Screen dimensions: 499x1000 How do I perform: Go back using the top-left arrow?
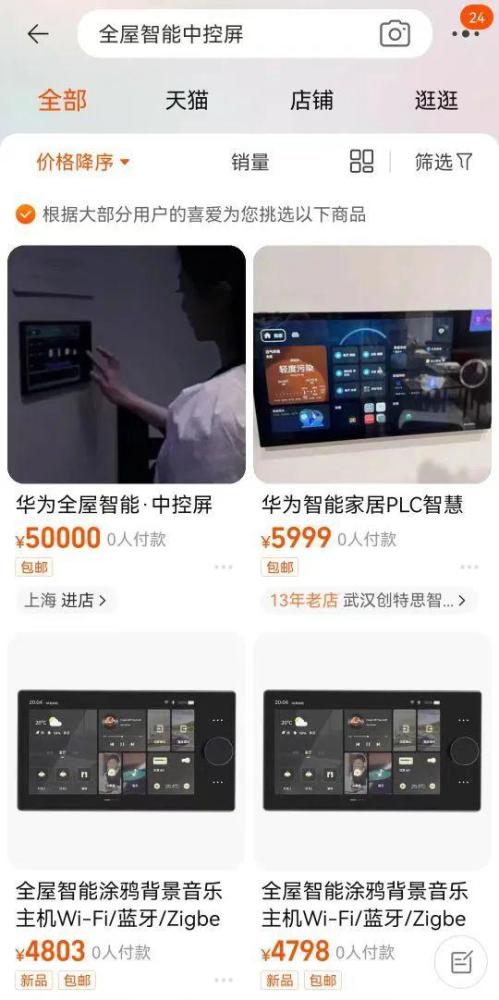pos(38,34)
